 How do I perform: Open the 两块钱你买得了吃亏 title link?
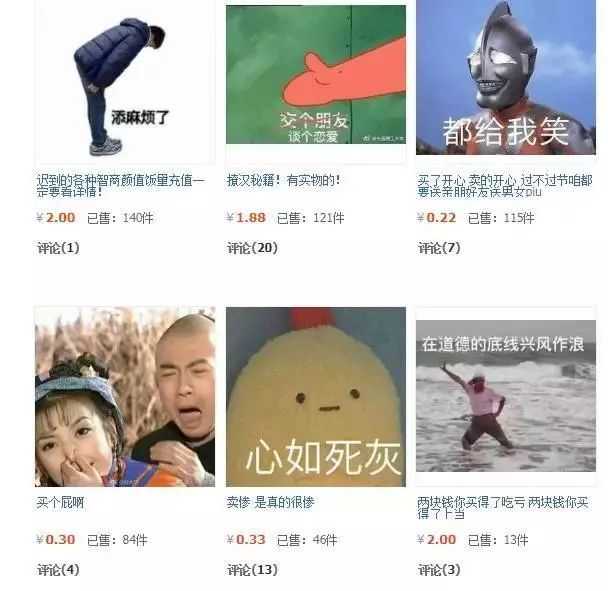(505, 507)
